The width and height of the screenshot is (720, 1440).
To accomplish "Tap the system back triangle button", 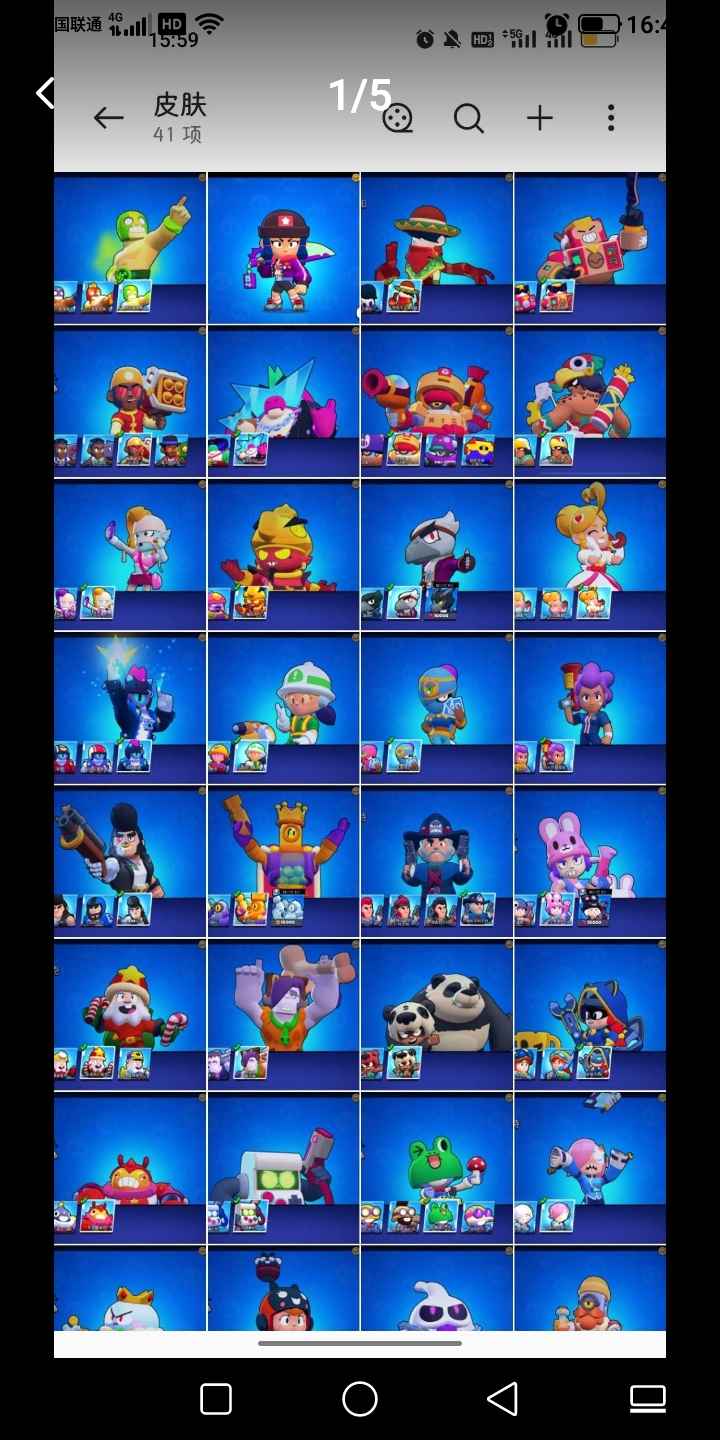I will pos(503,1399).
